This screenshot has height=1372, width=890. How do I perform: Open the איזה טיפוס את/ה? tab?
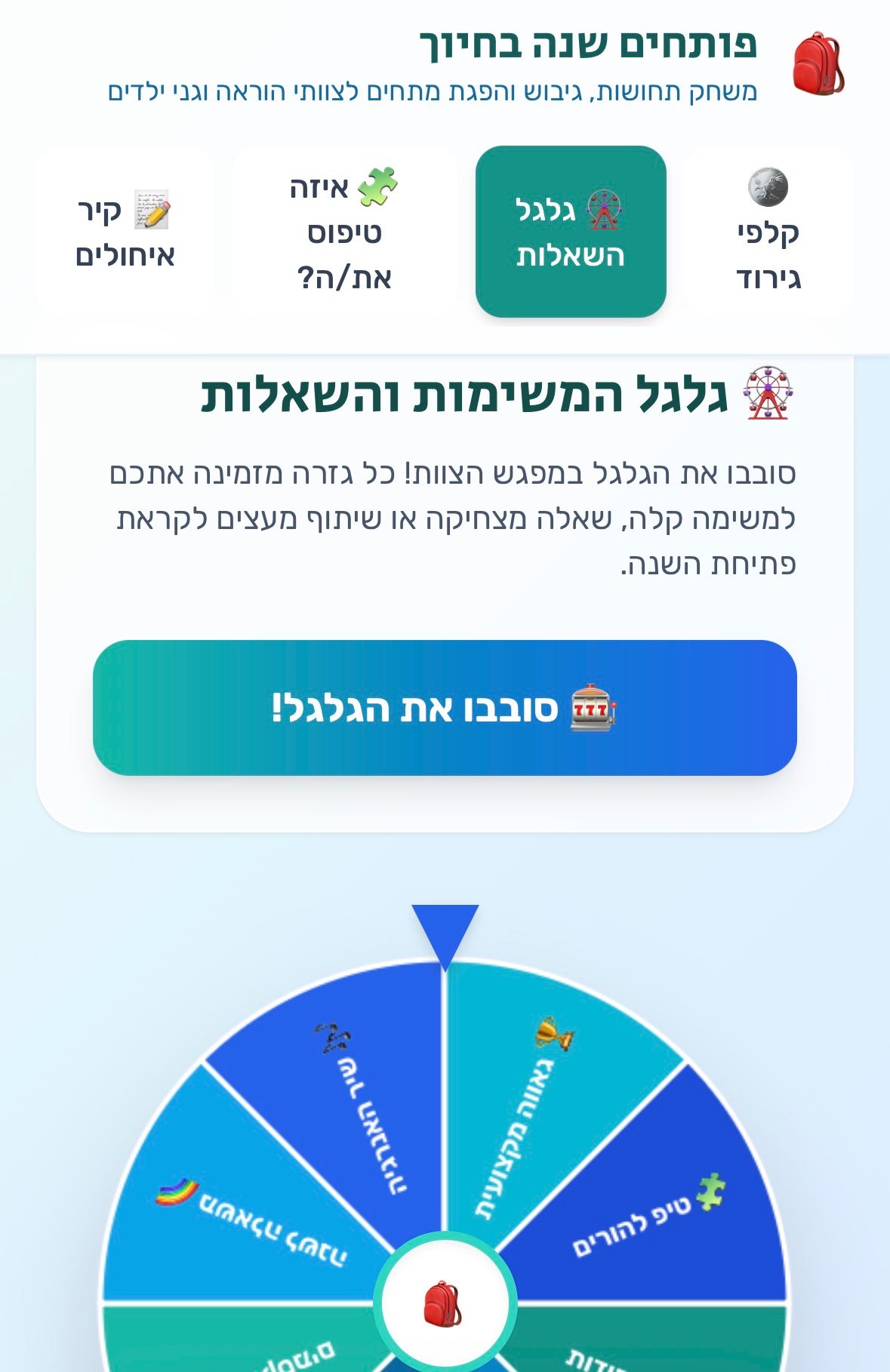click(344, 232)
